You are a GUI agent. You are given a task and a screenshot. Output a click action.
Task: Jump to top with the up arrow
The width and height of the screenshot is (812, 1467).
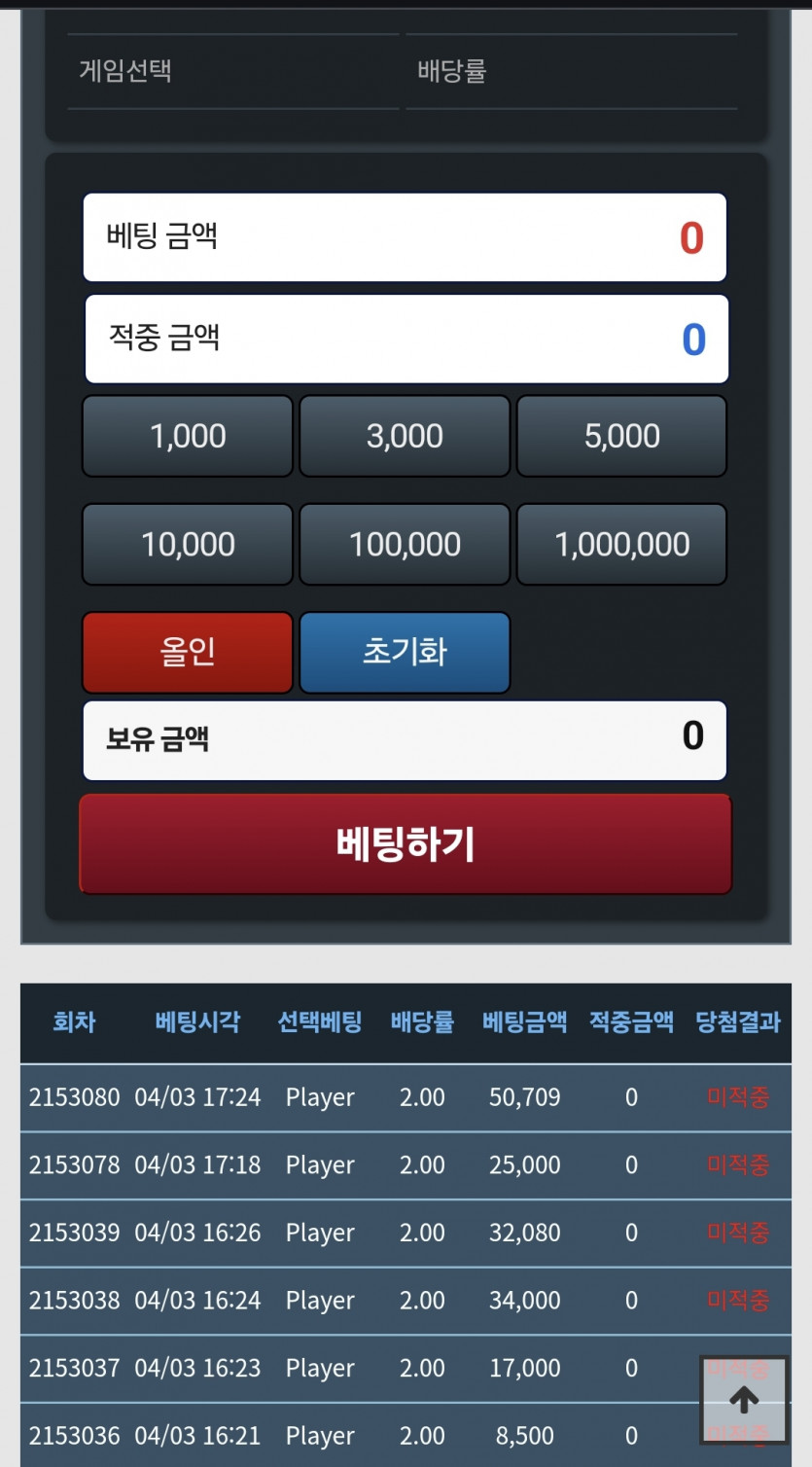coord(744,1400)
